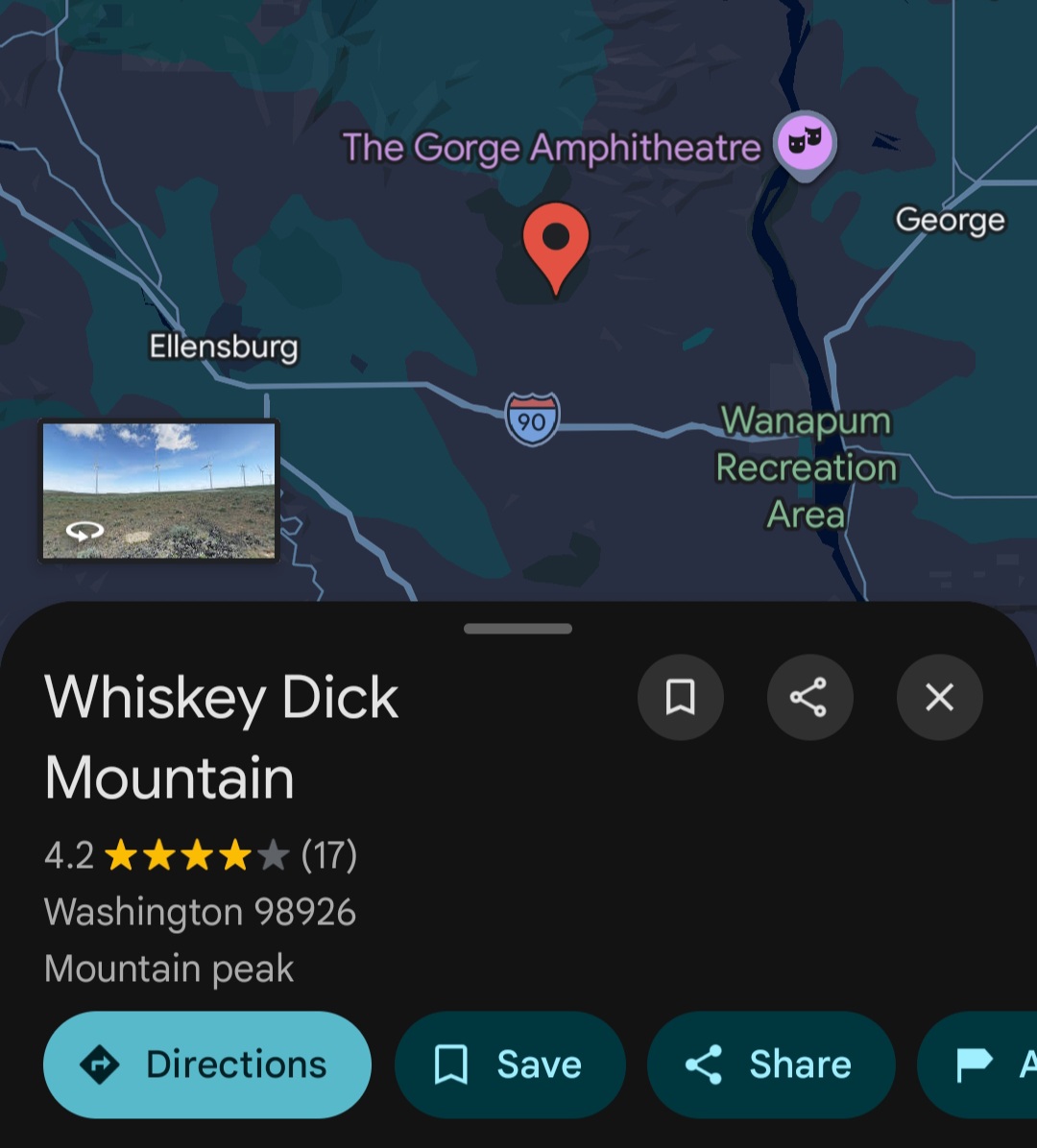Tap the round share icon near the title
Viewport: 1037px width, 1148px height.
point(809,698)
